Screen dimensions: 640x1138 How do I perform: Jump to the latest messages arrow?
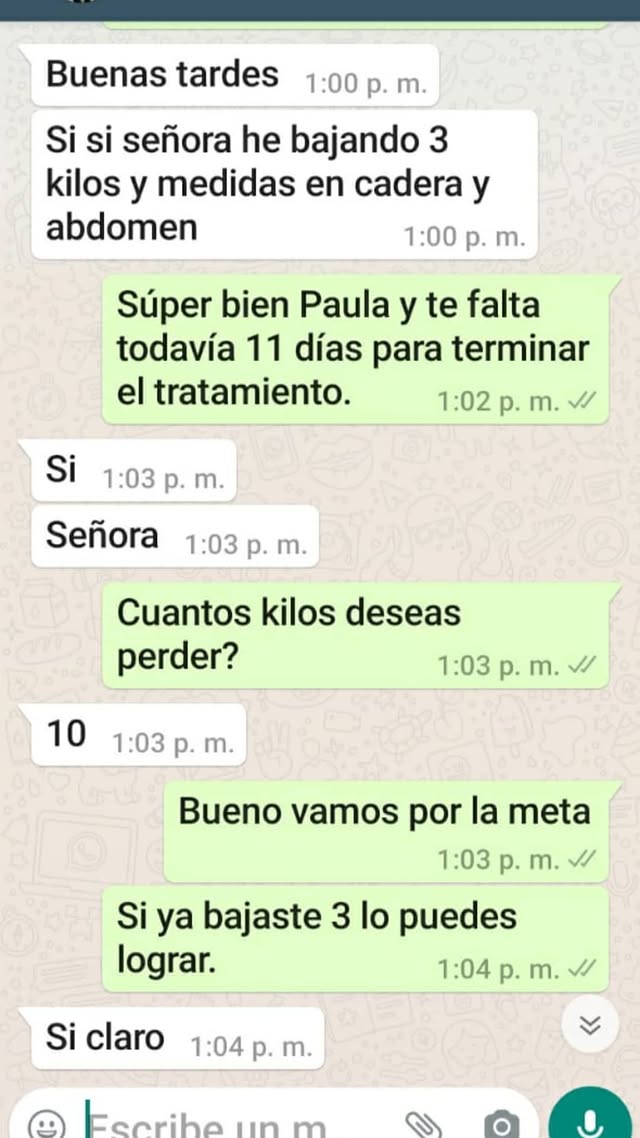click(589, 1023)
